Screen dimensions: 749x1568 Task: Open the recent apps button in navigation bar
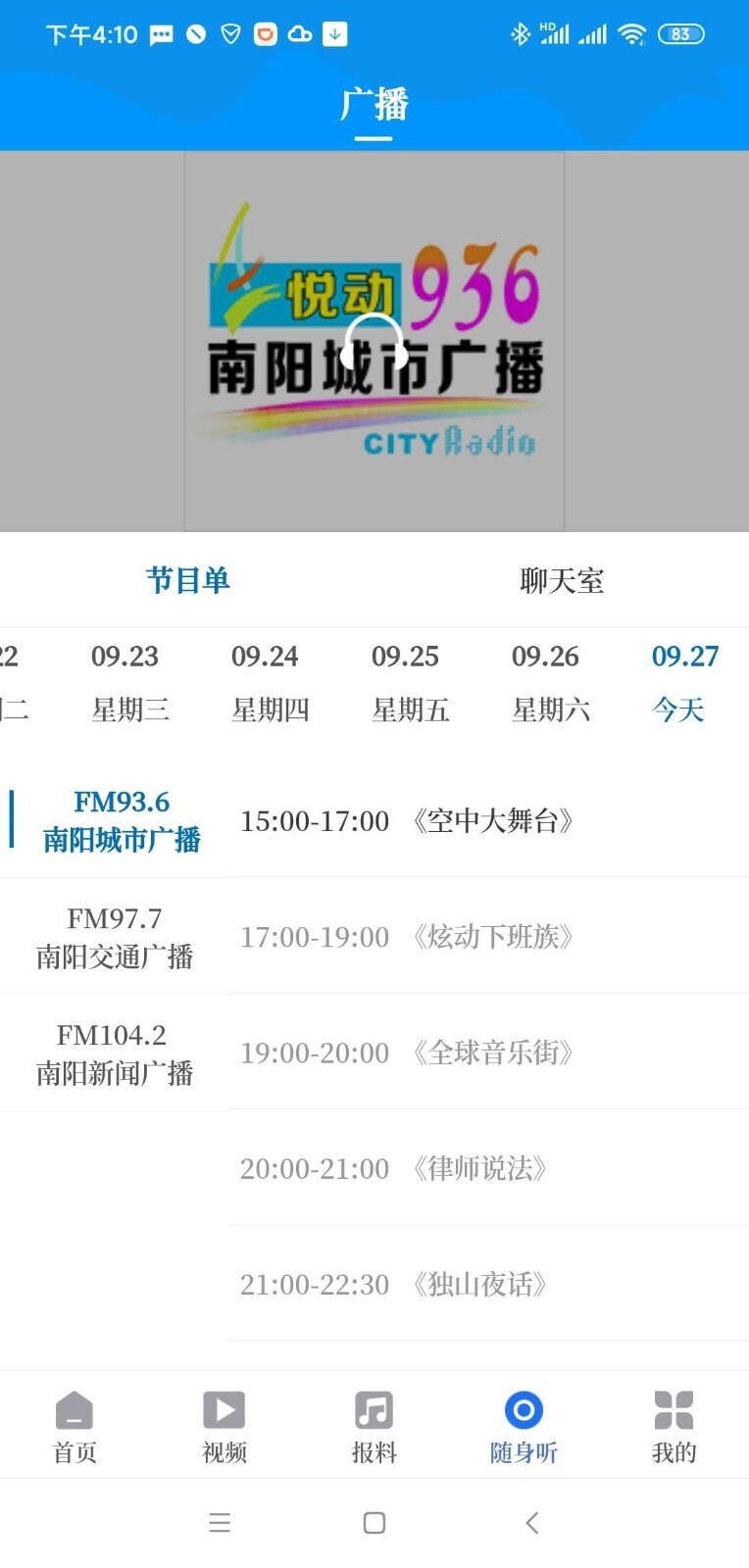point(219,1522)
